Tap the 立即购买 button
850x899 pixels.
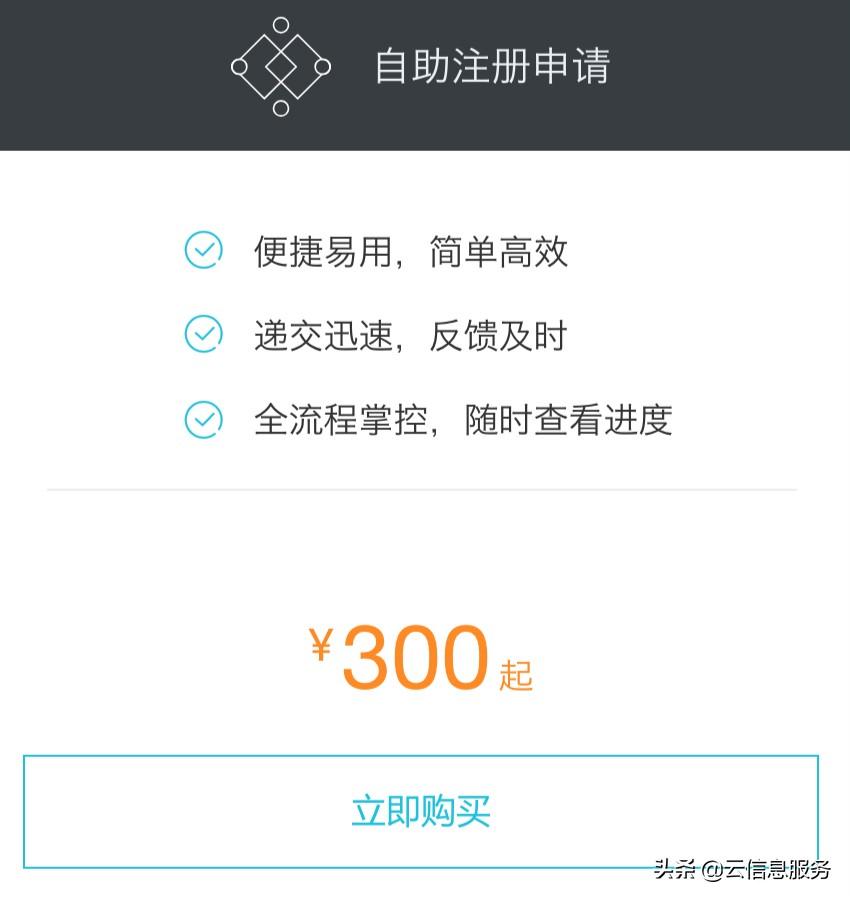point(421,811)
